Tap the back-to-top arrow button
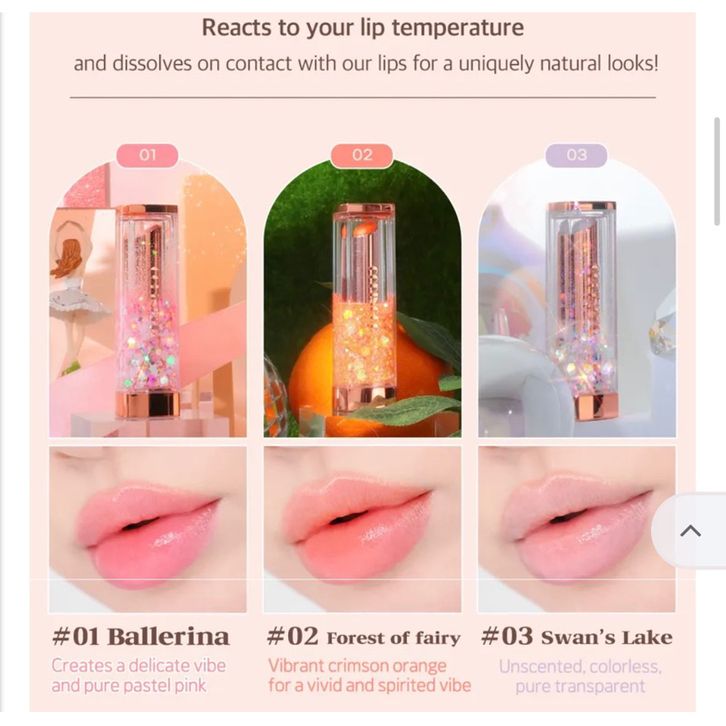Image resolution: width=726 pixels, height=726 pixels. tap(690, 531)
